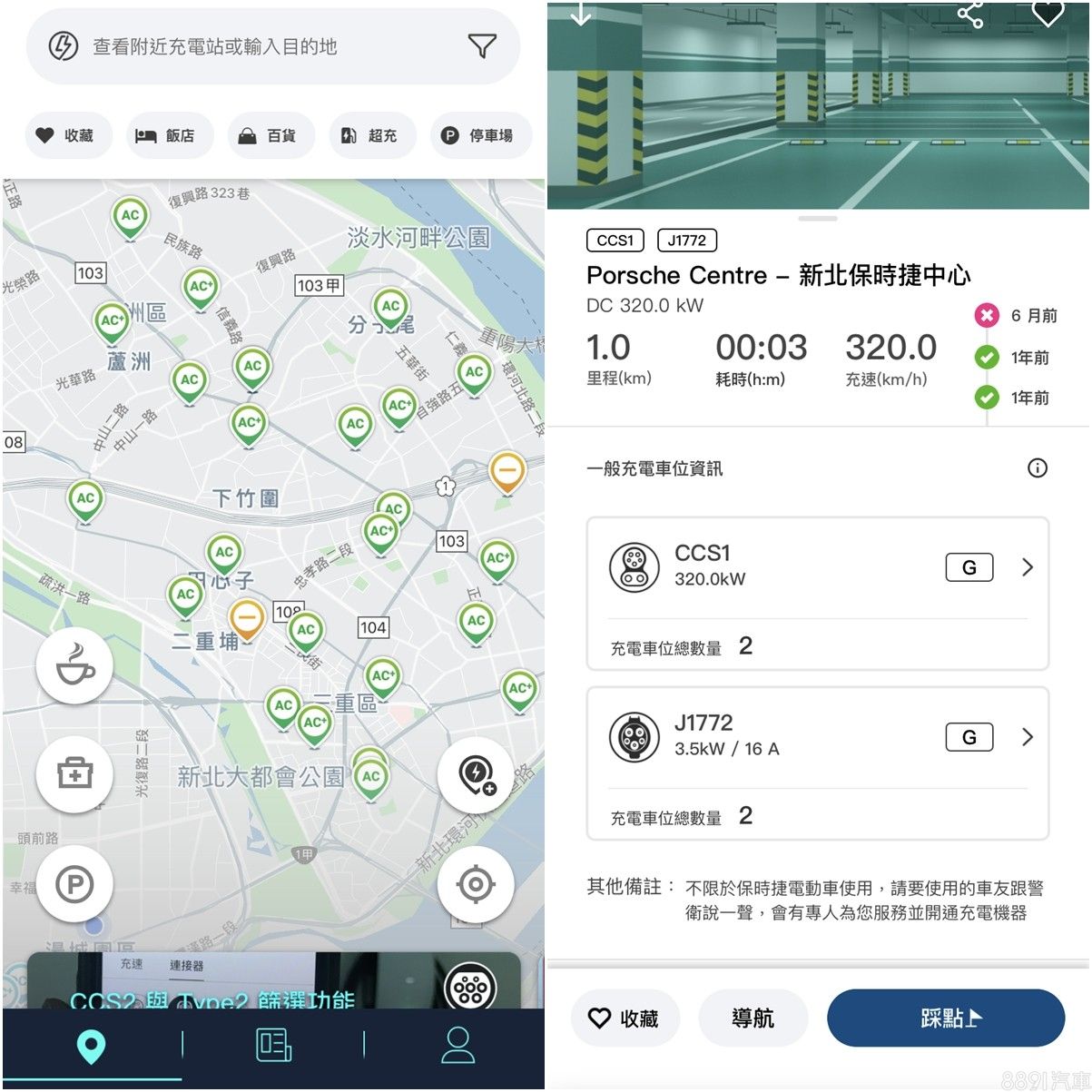Tap the round parking P map button

click(74, 883)
